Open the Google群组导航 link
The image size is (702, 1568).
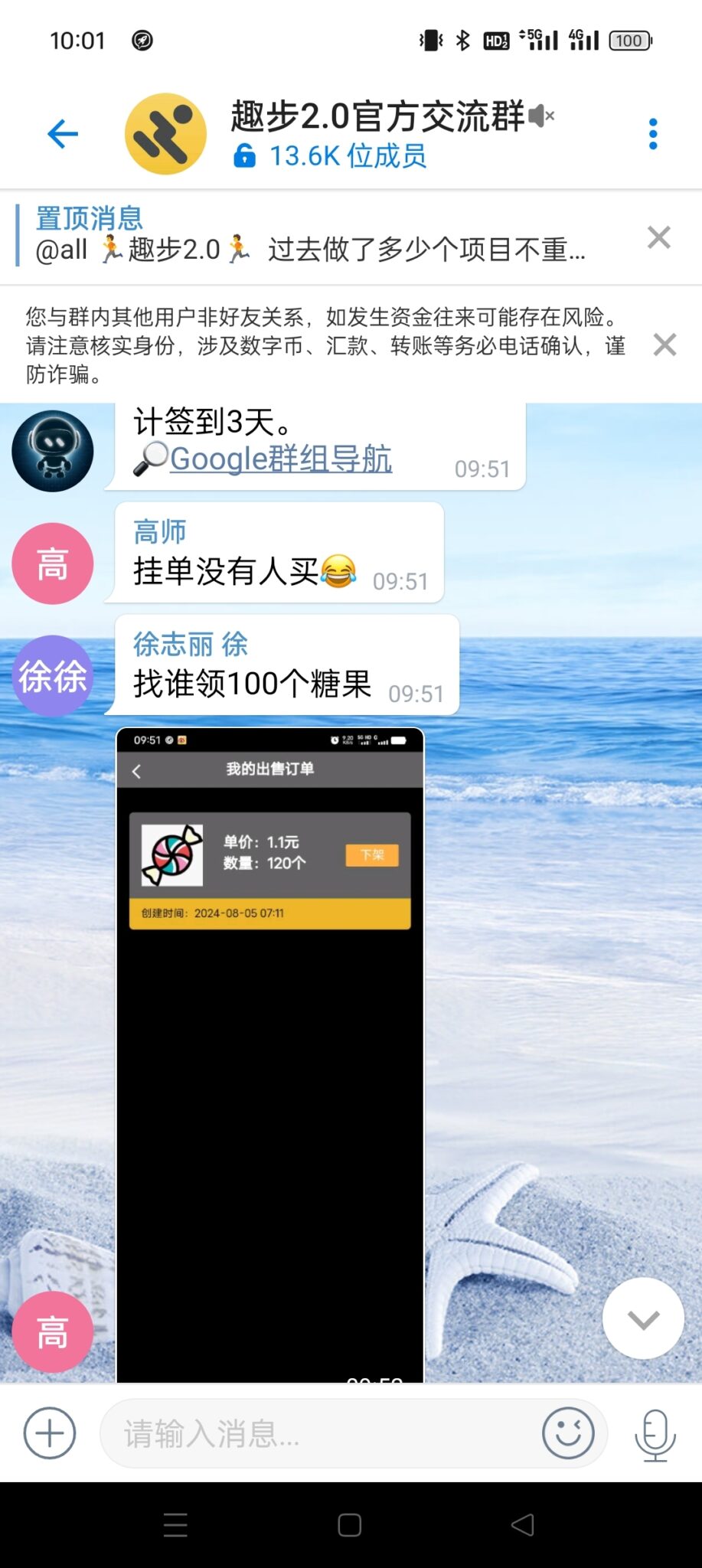pyautogui.click(x=280, y=458)
